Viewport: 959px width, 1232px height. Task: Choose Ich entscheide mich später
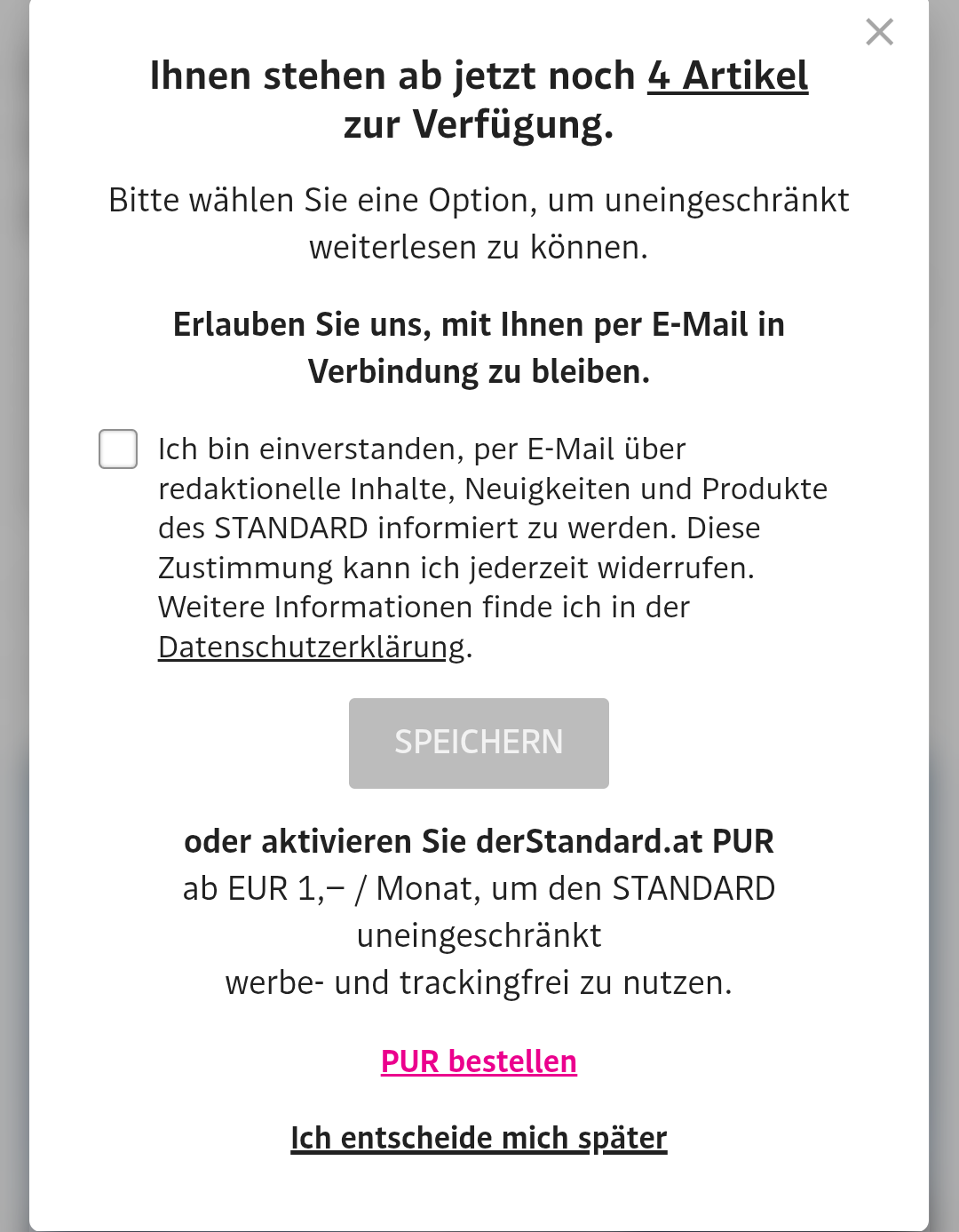[479, 1138]
